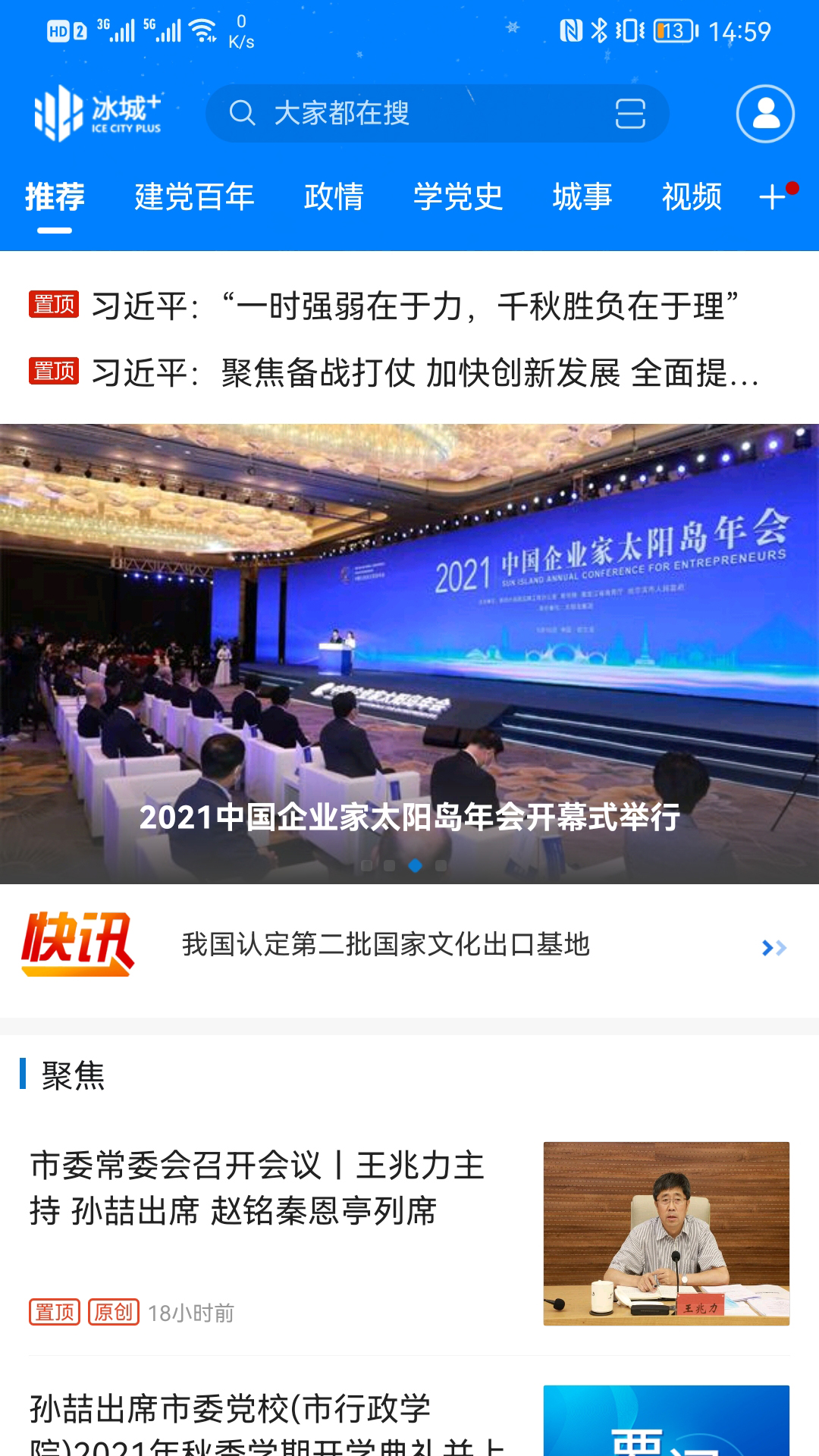Open the 快讯 headline about 国家文化出口基地

pyautogui.click(x=385, y=945)
